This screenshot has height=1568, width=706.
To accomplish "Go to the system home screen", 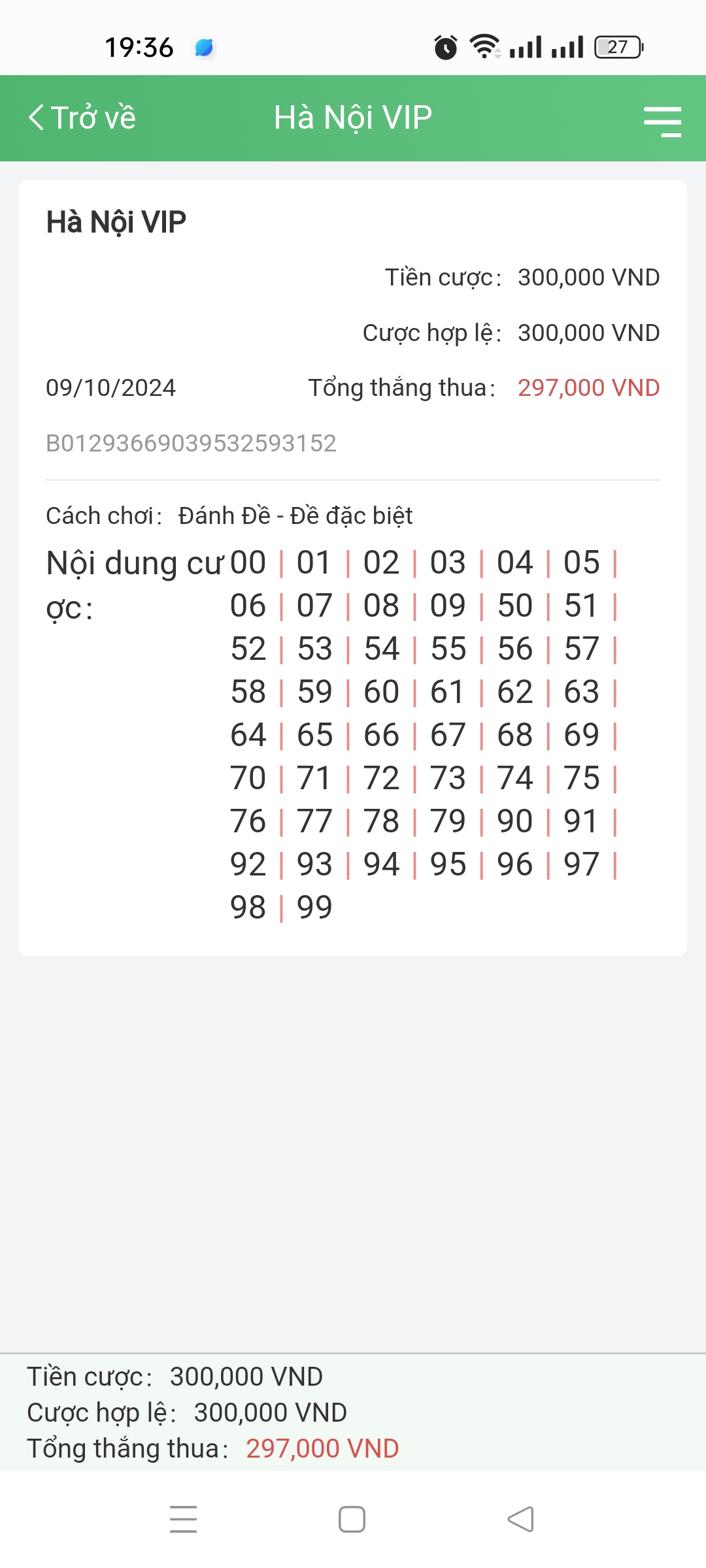I will click(352, 1519).
